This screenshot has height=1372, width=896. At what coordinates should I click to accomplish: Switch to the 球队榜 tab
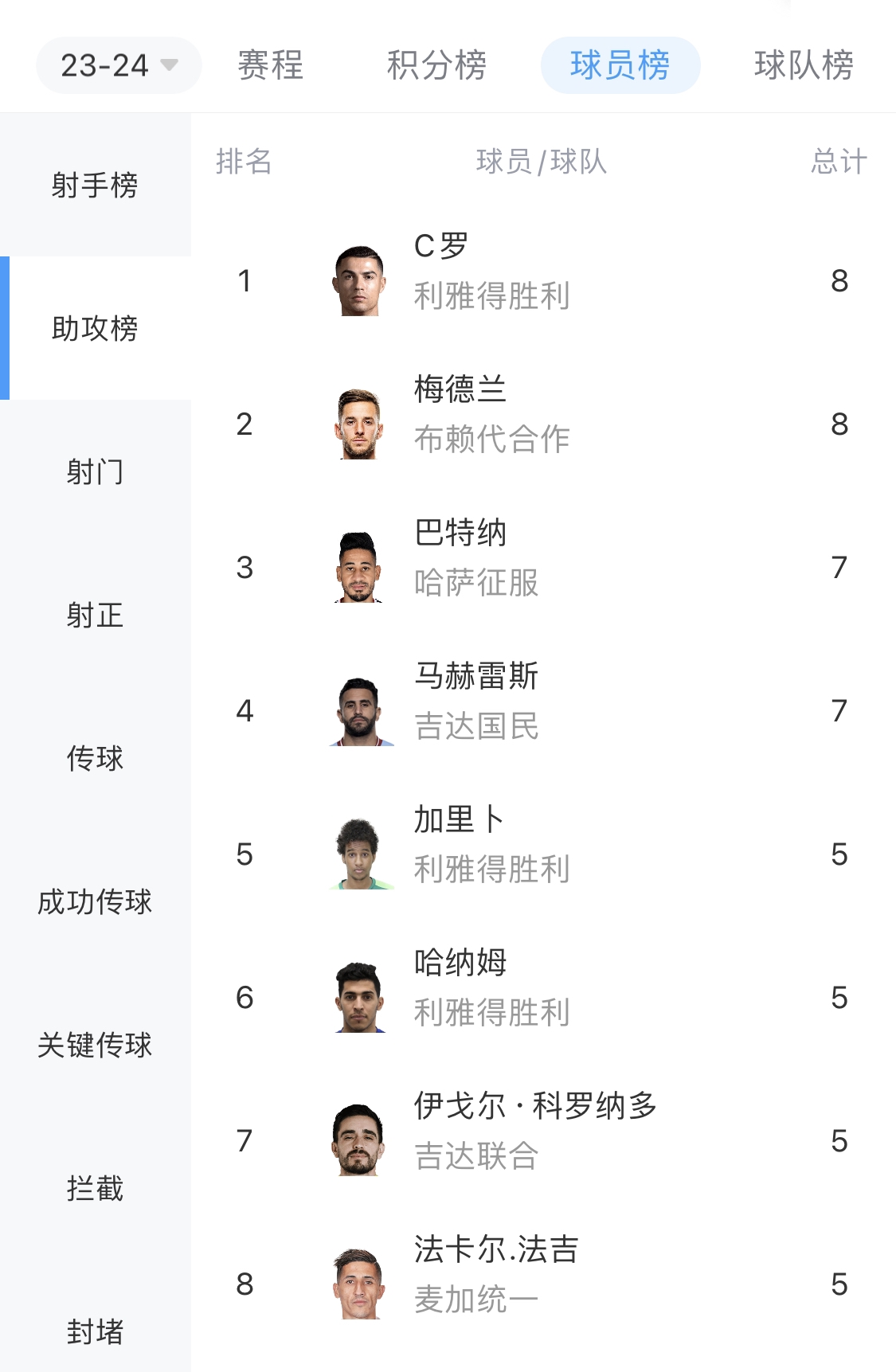coord(803,65)
